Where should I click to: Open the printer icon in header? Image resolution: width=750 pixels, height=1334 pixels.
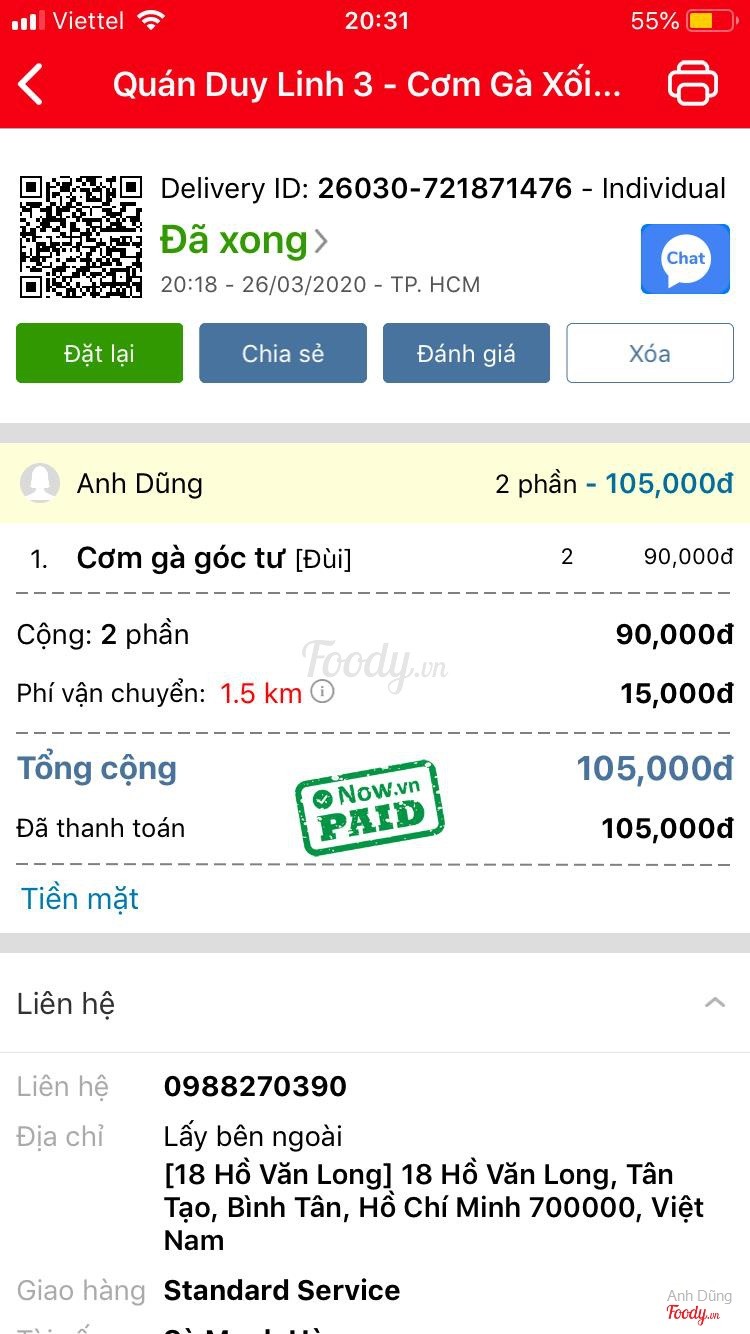pos(692,84)
